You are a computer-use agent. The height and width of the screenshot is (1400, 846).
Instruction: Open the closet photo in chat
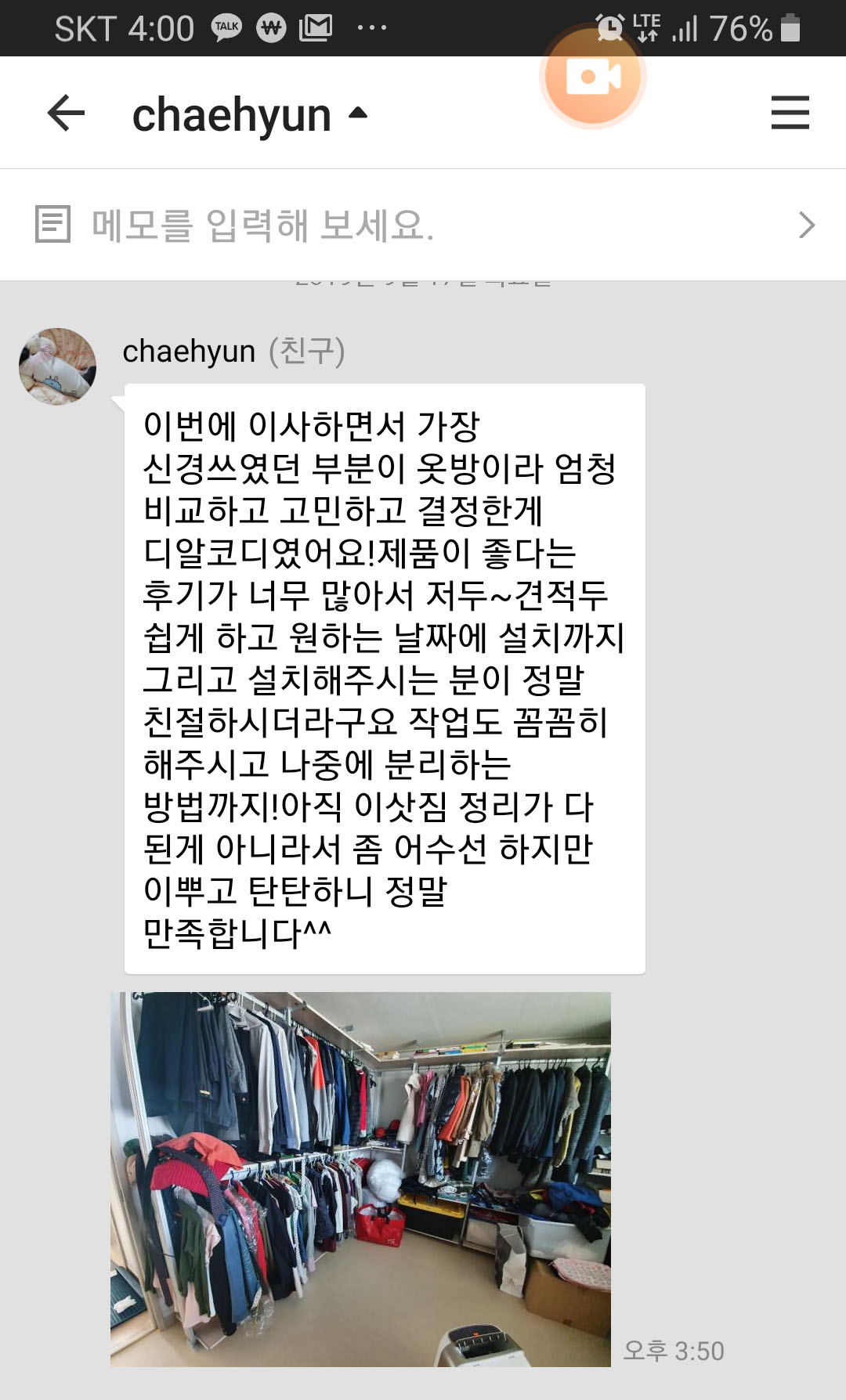coord(360,1179)
